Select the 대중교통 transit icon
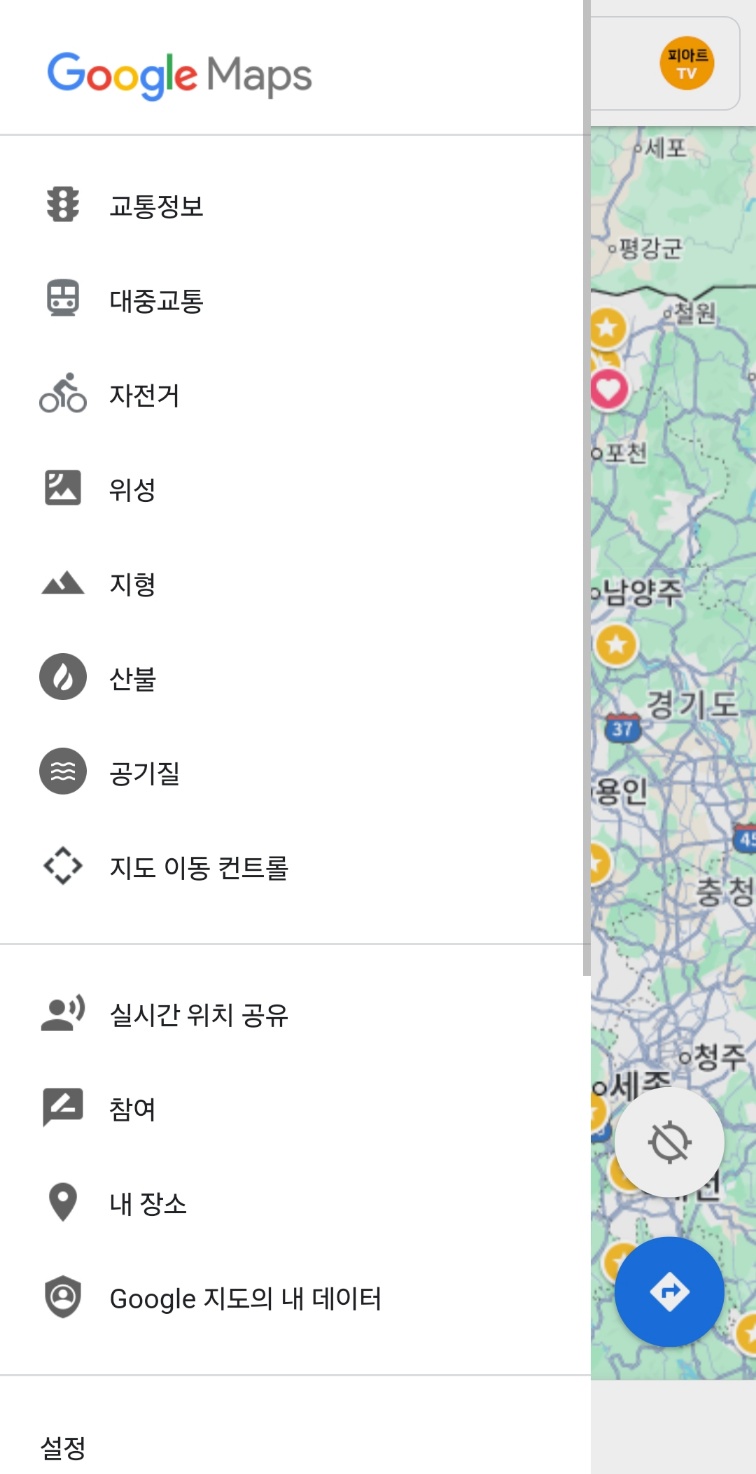Screen dimensions: 756x1474 (x=62, y=299)
